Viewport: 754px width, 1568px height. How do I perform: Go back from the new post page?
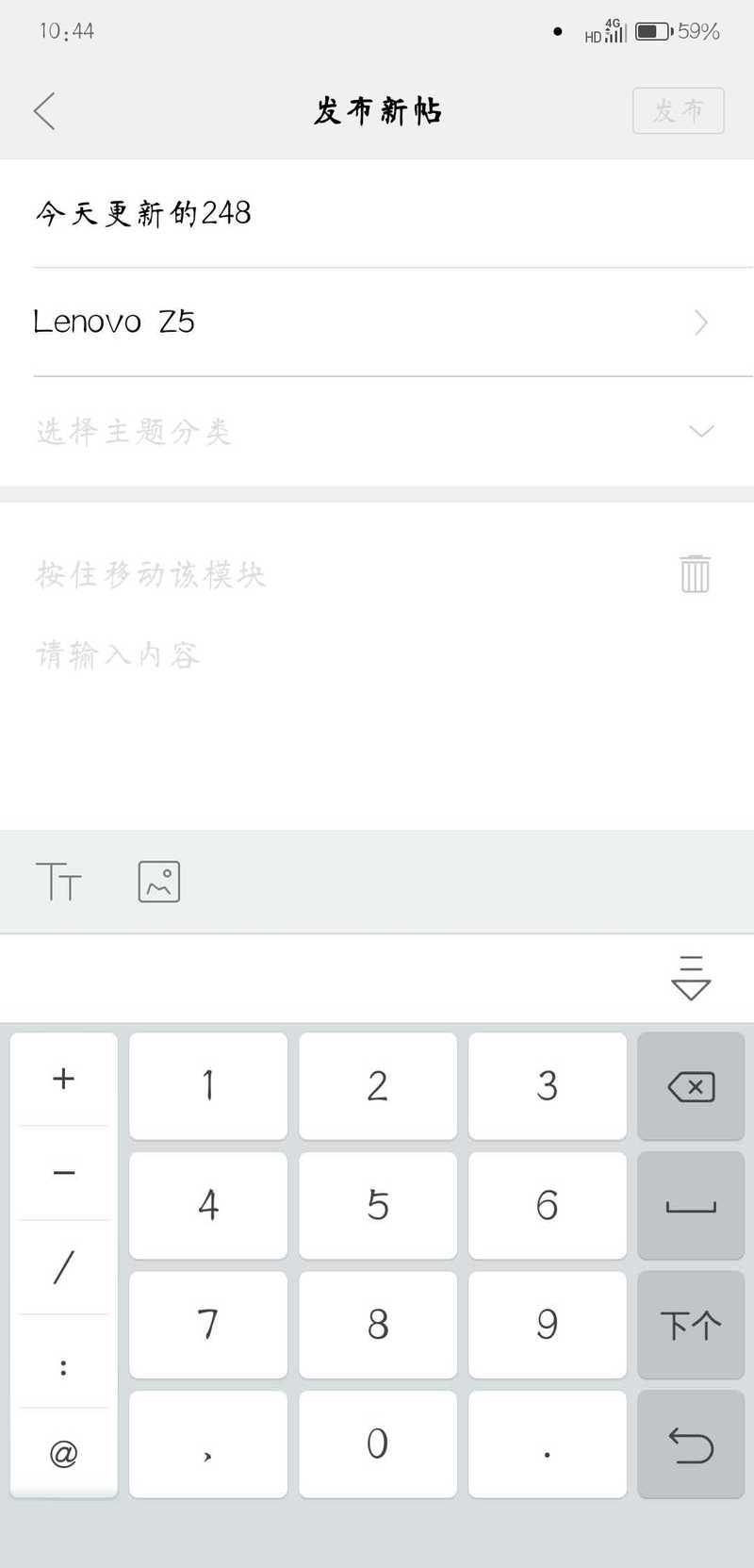click(x=44, y=111)
